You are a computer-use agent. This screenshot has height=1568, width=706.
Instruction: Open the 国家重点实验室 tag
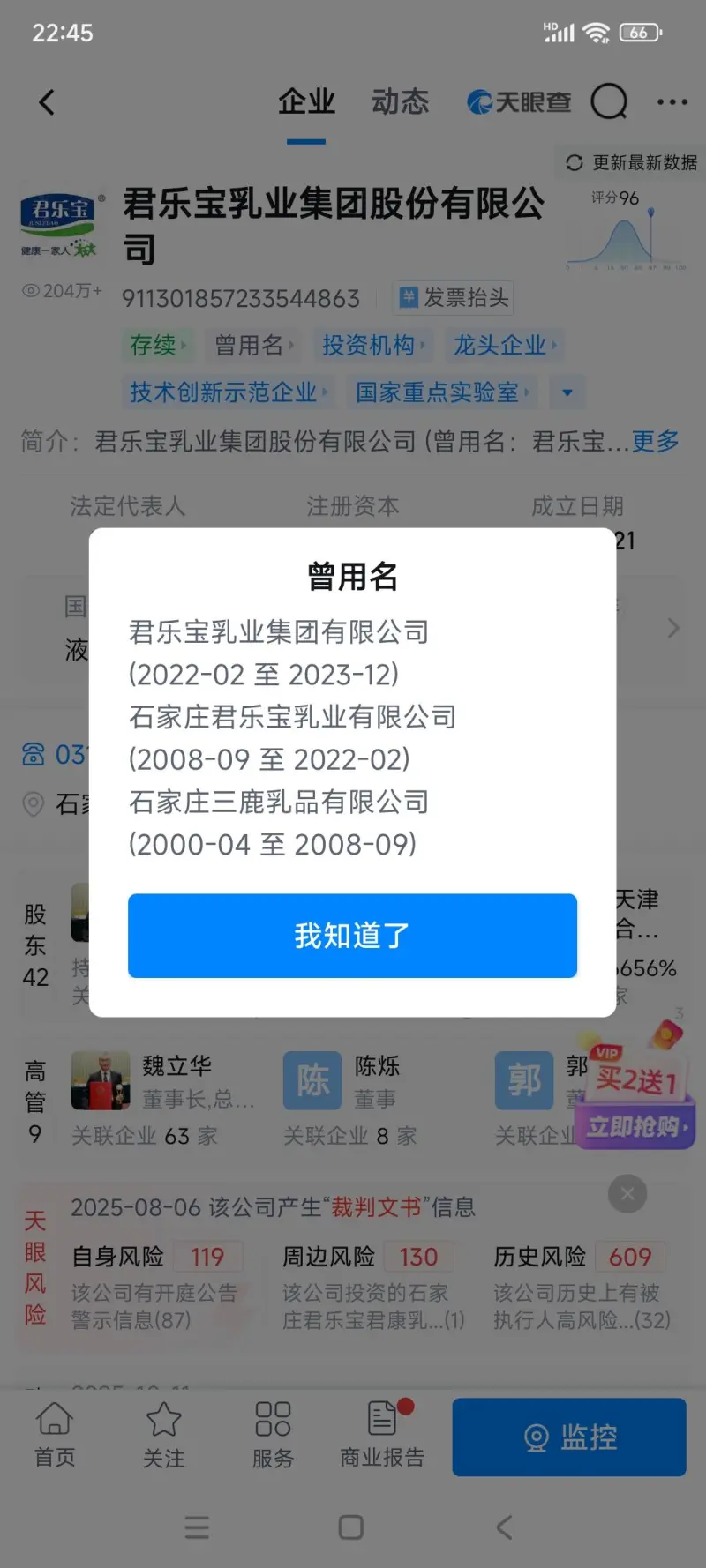point(441,392)
